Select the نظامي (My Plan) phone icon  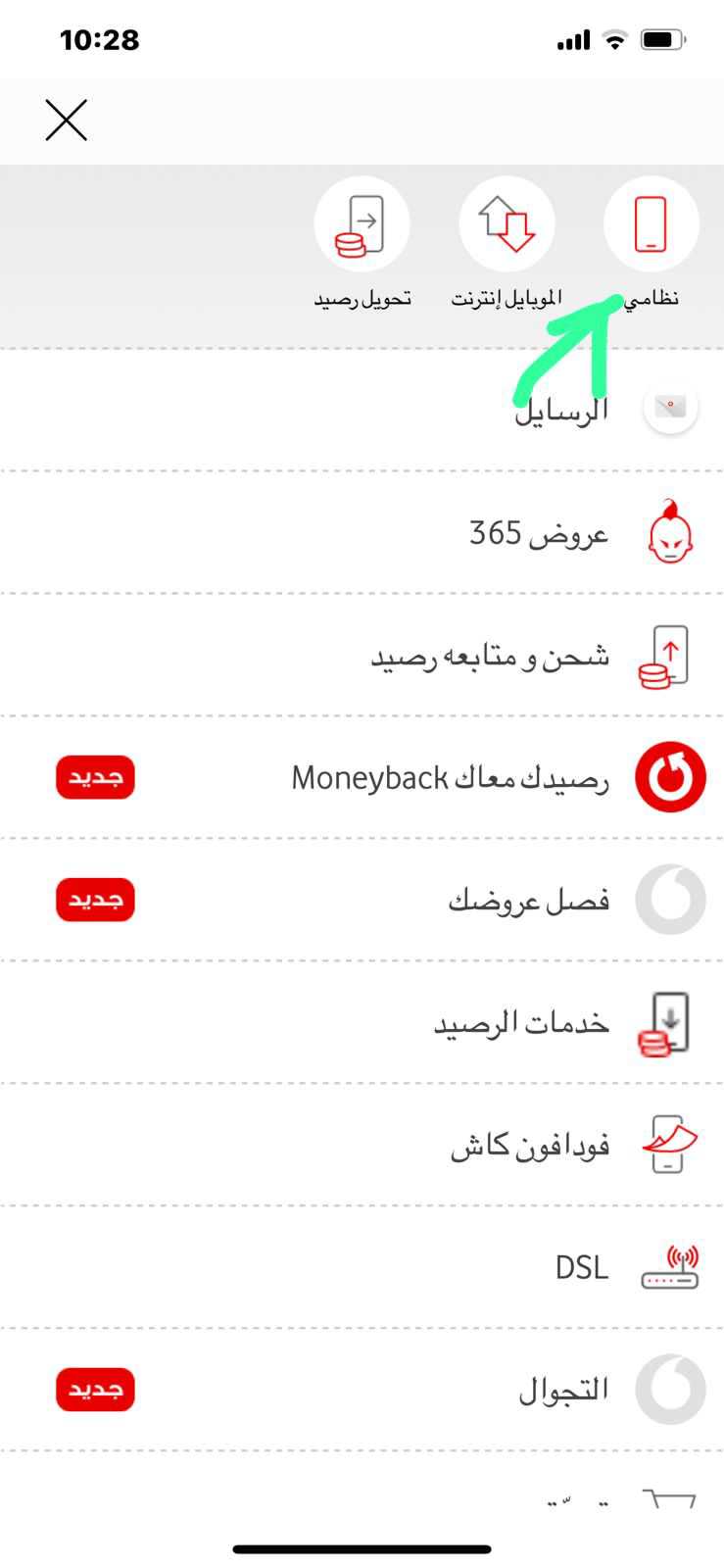tap(652, 223)
